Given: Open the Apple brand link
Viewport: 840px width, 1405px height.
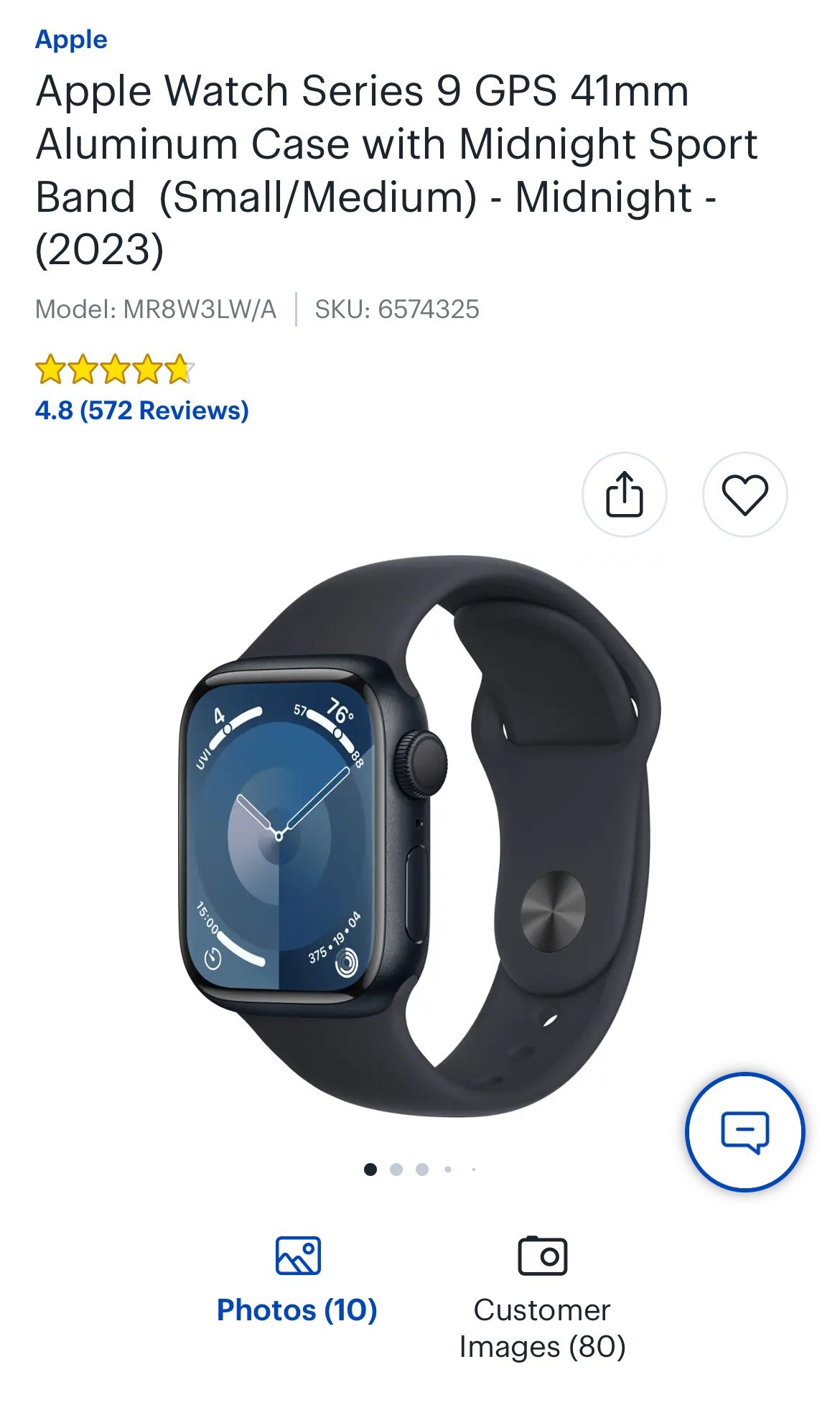Looking at the screenshot, I should tap(71, 39).
